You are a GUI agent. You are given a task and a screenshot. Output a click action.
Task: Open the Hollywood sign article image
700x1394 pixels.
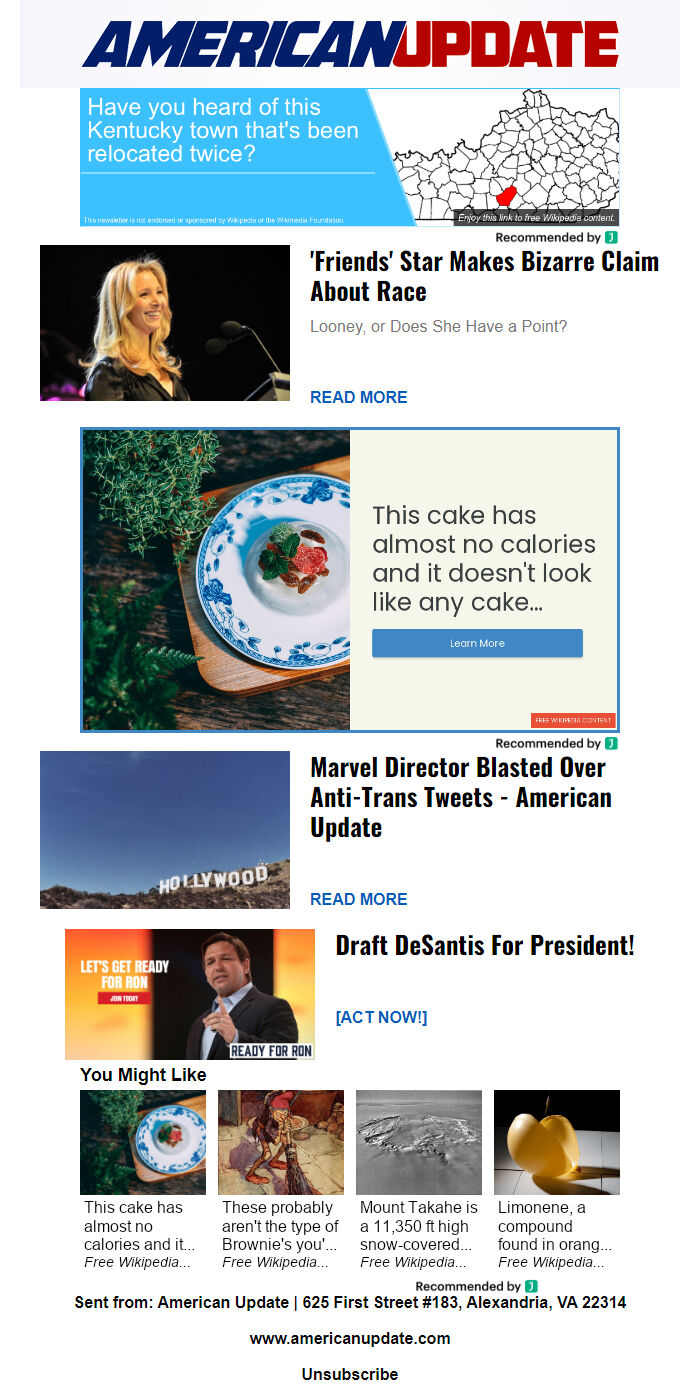pos(165,830)
